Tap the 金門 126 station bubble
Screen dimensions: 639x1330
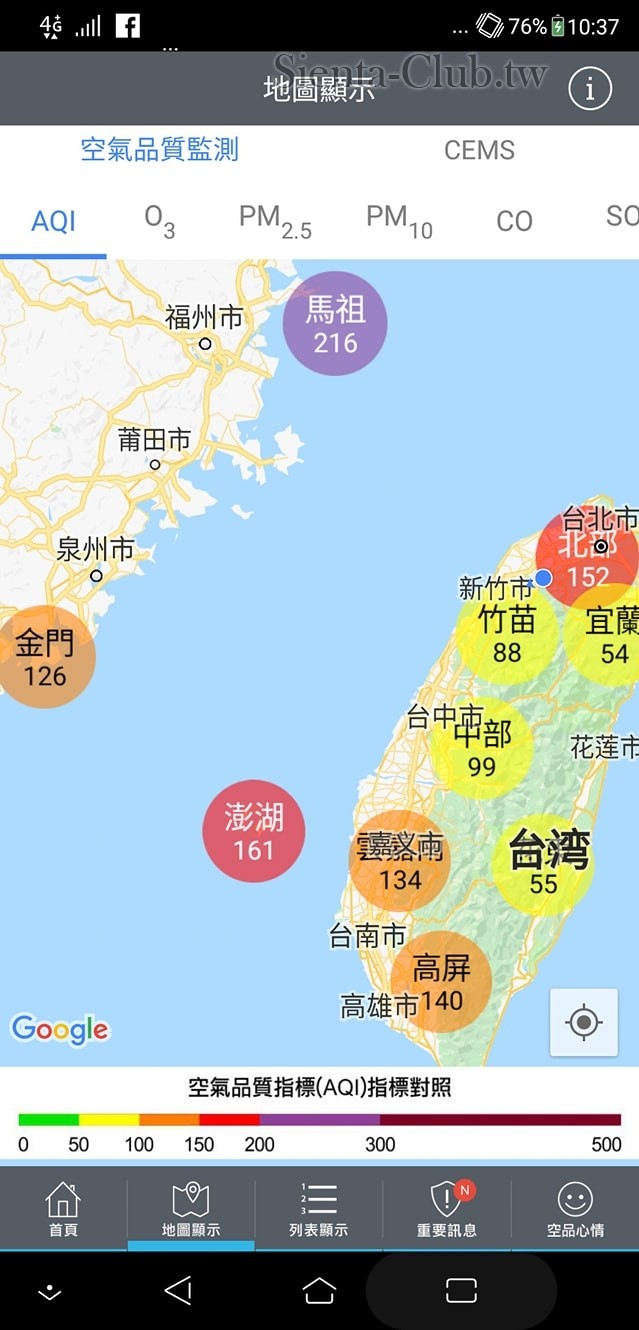[x=45, y=657]
